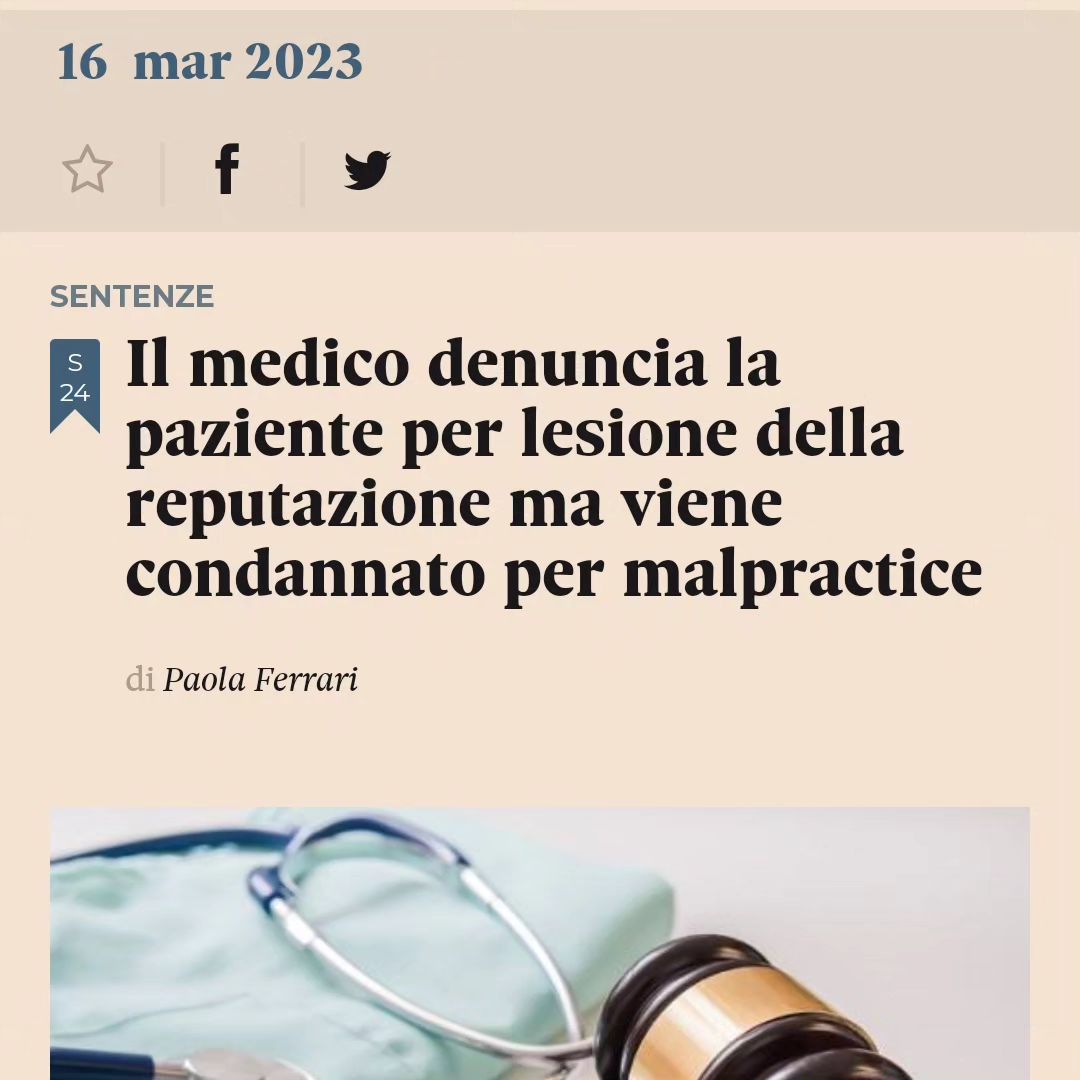The width and height of the screenshot is (1080, 1080).
Task: Open author Paola Ferrari's page
Action: click(x=260, y=680)
